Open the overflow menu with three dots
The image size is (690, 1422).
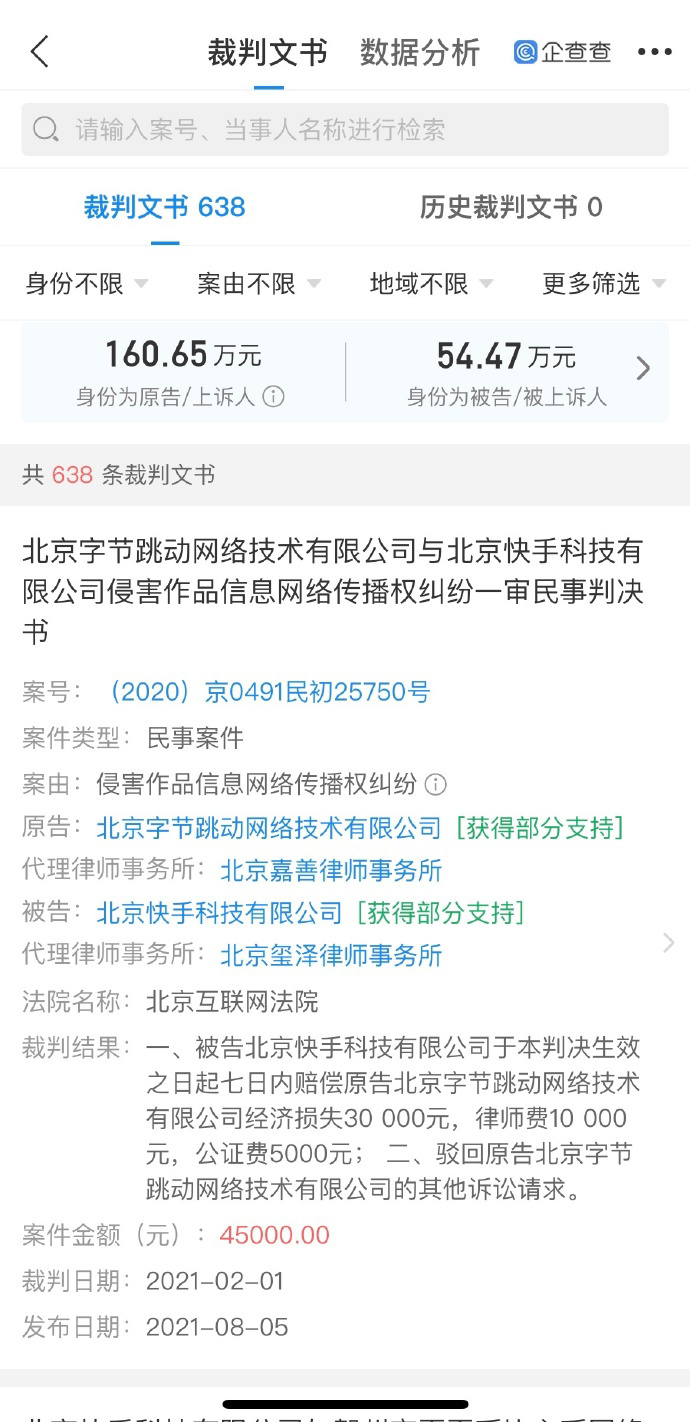pos(654,52)
